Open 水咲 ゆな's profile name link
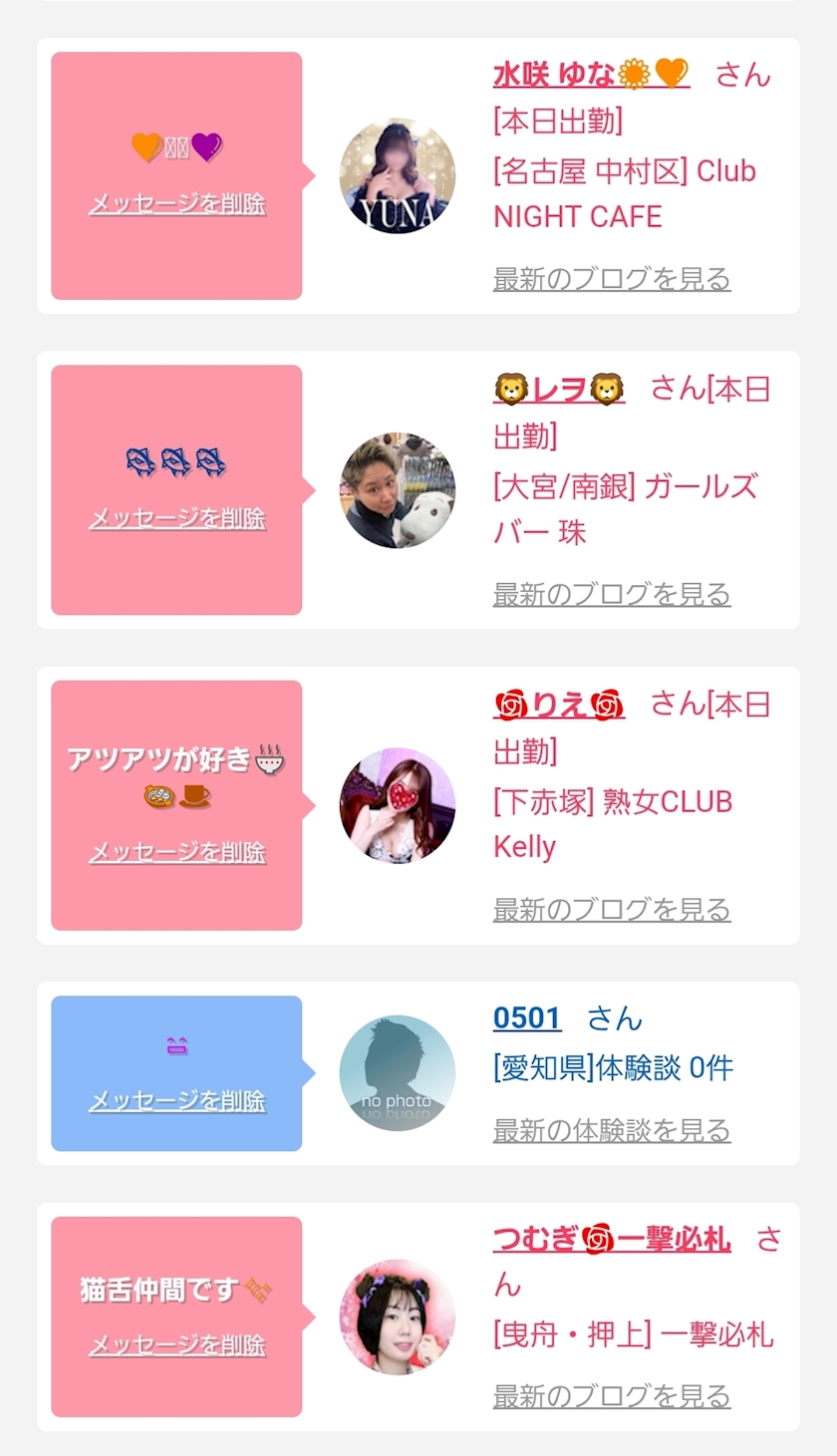 tap(591, 74)
